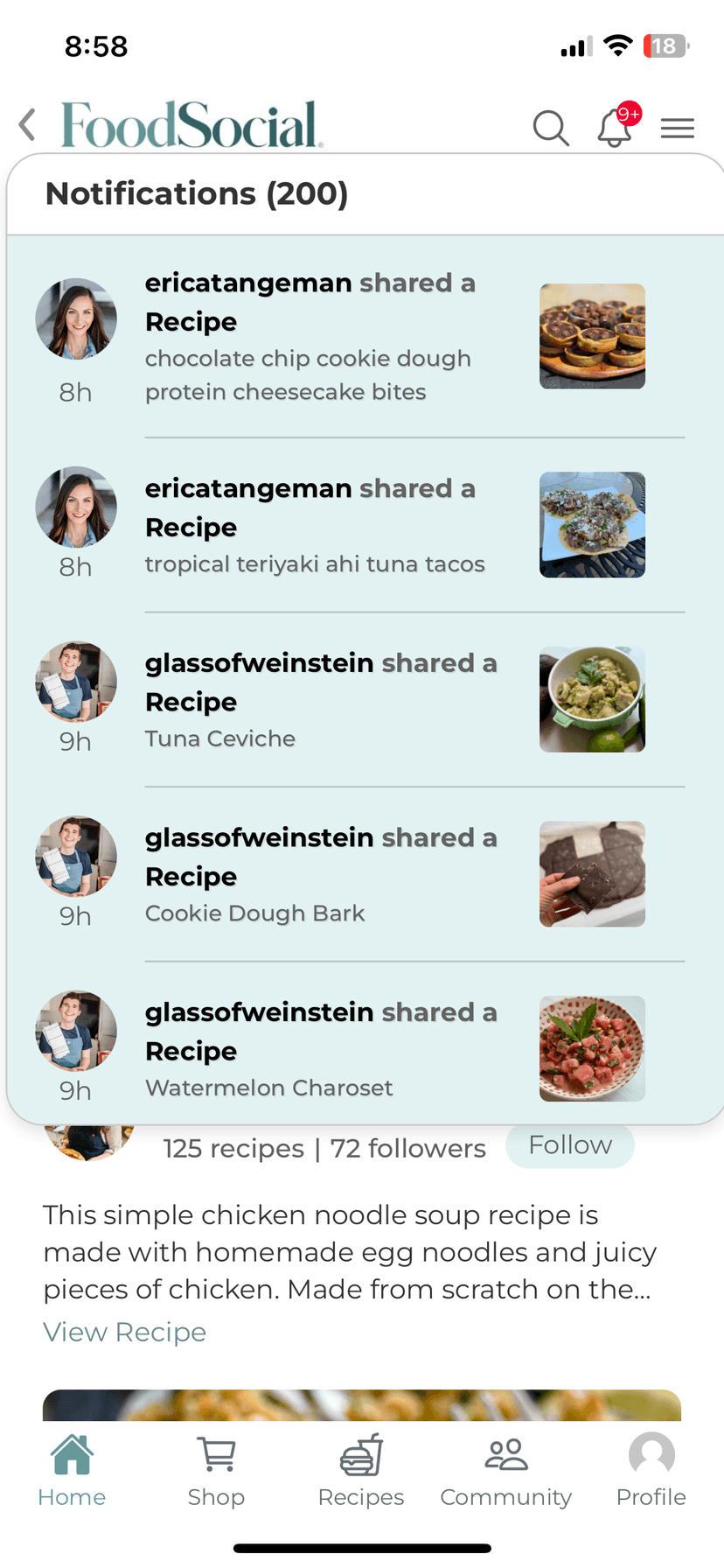Viewport: 724px width, 1568px height.
Task: Open the View Recipe link
Action: point(124,1332)
